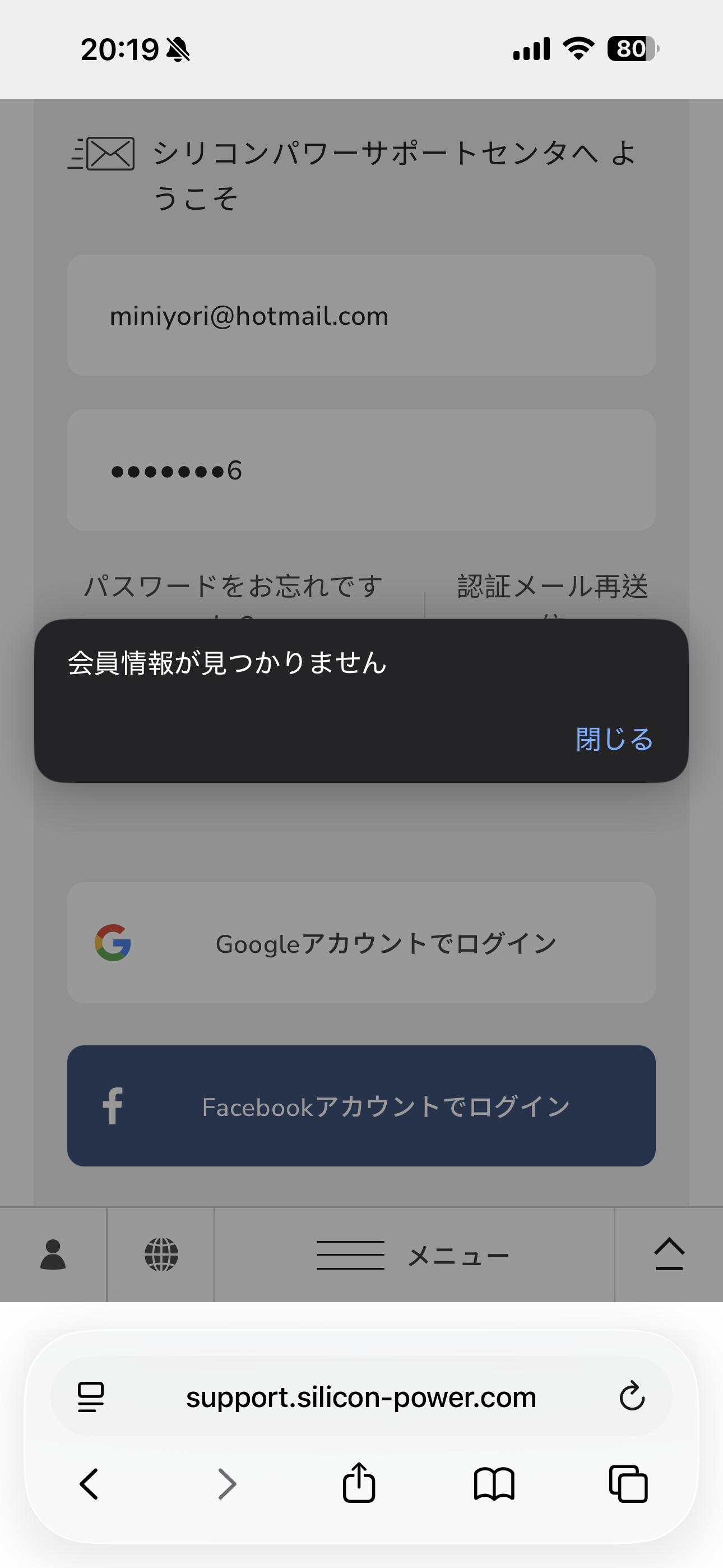Open Safari bookmarks
Screen dimensions: 723x1568
click(494, 1483)
